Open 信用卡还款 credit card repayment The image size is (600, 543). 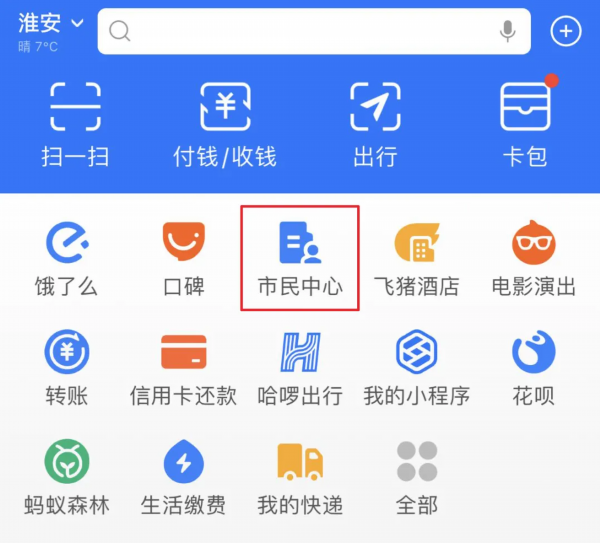click(183, 367)
